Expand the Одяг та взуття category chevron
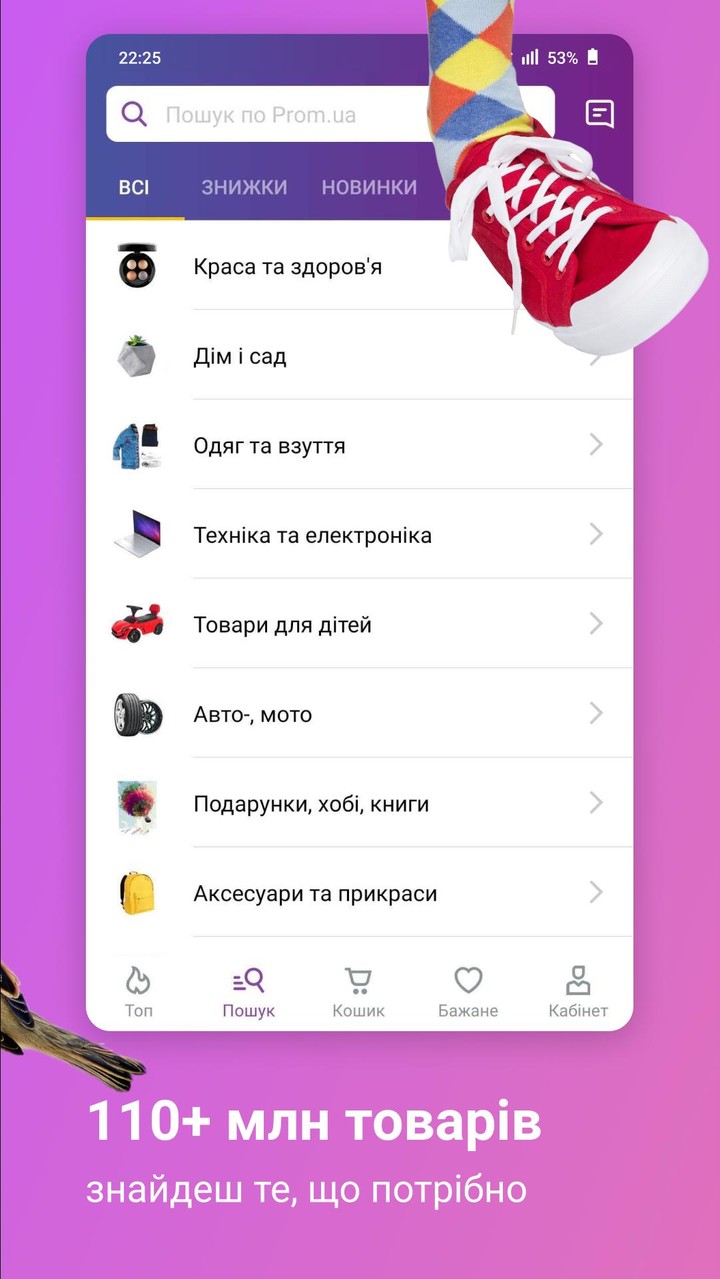The width and height of the screenshot is (720, 1279). (x=597, y=444)
